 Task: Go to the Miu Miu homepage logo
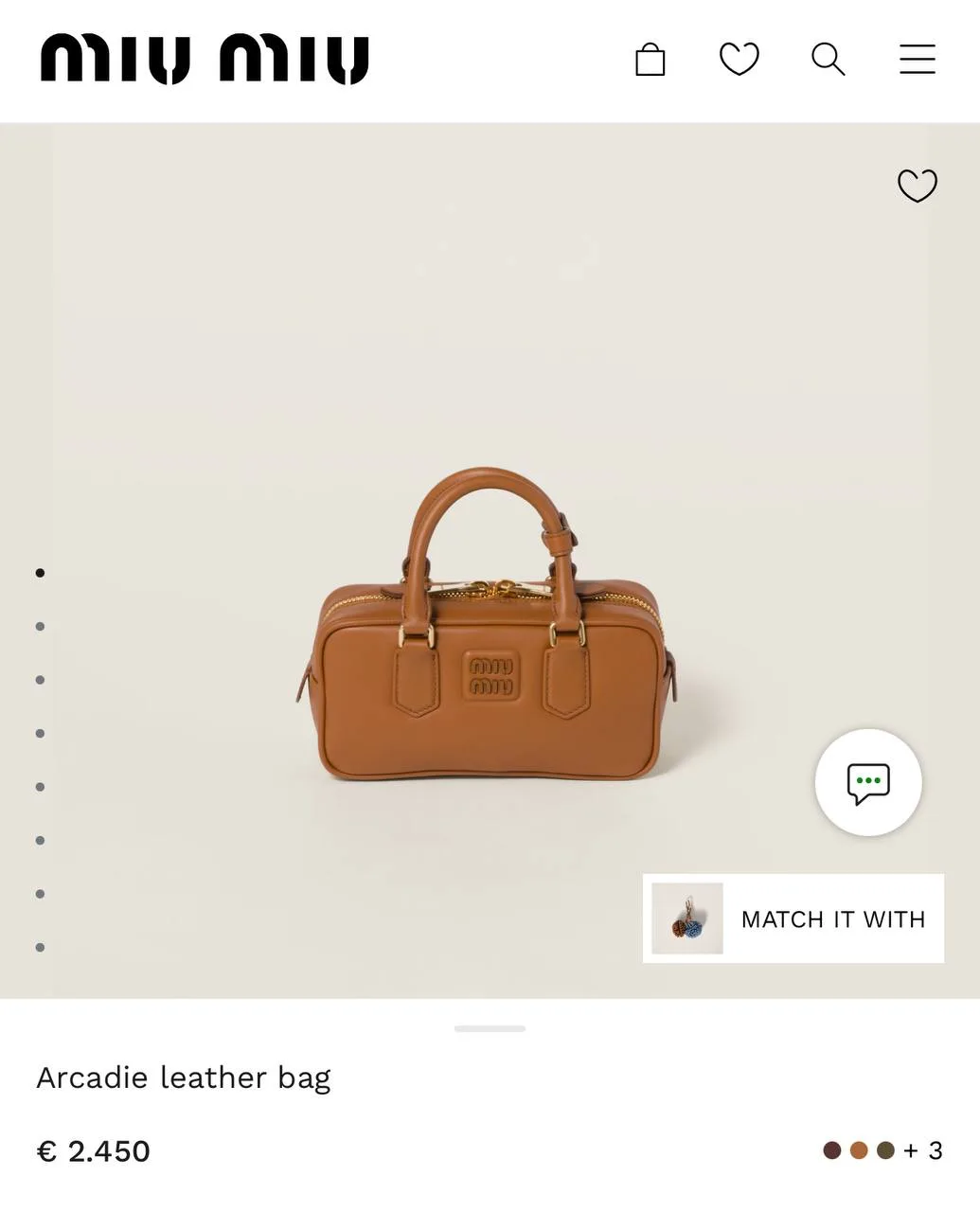pyautogui.click(x=204, y=60)
